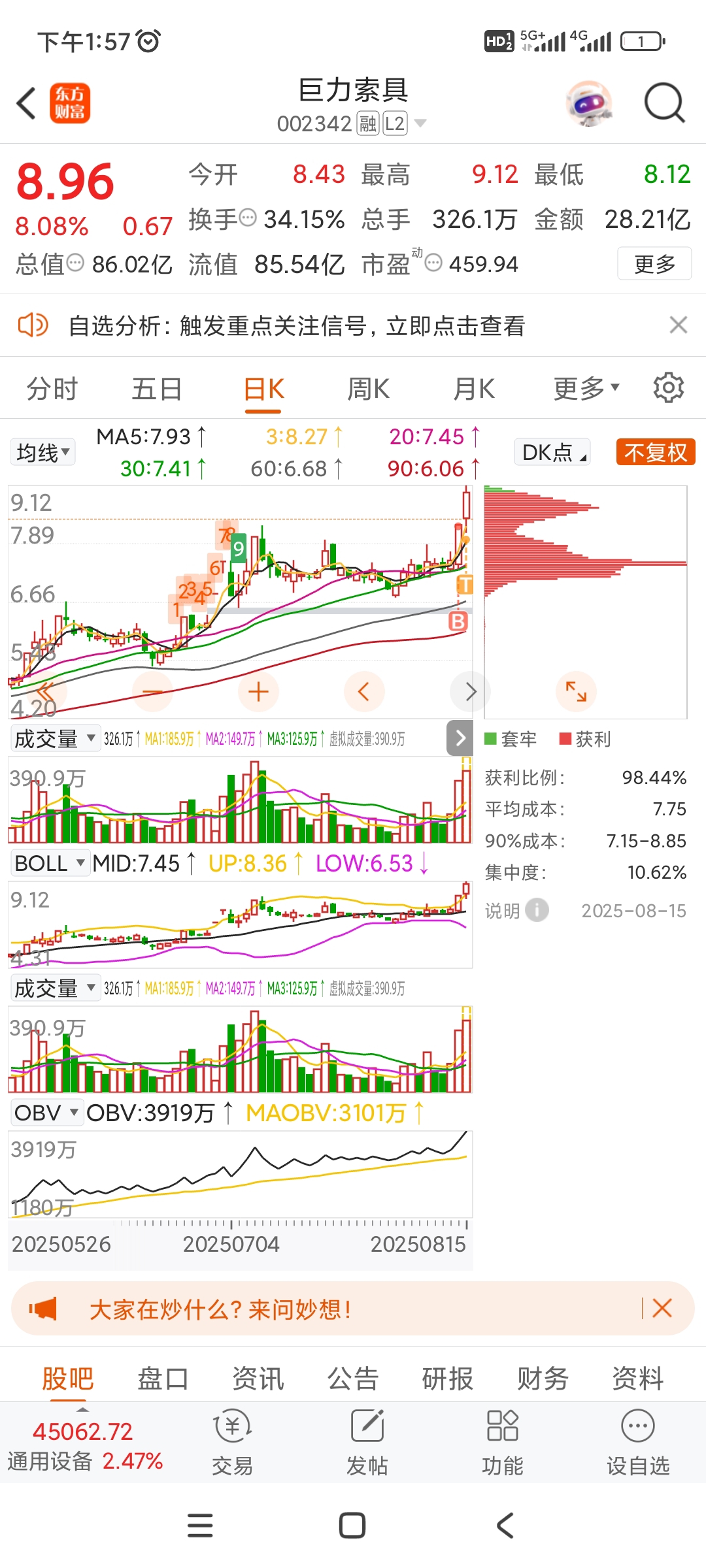Viewport: 706px width, 1568px height.
Task: Zoom in the K-line with plus button
Action: 259,692
